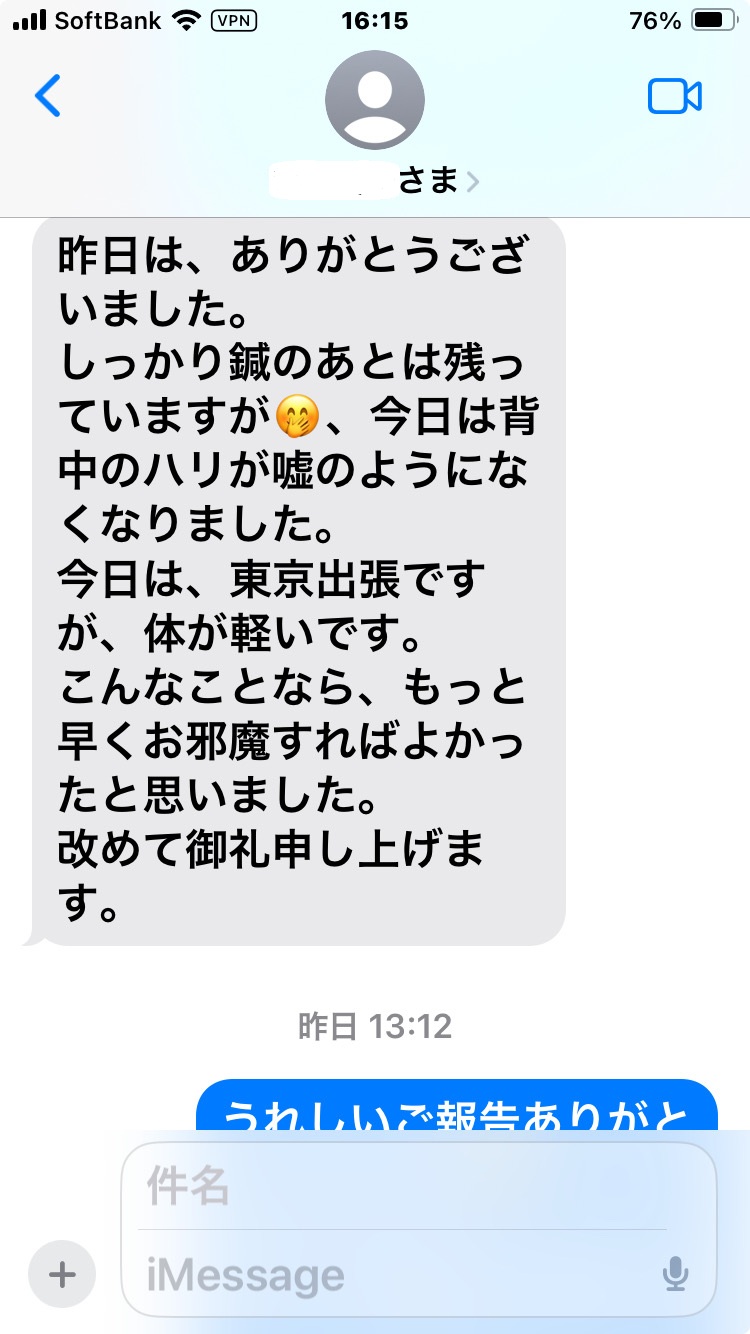
Task: Open the plus attachments menu
Action: point(62,1274)
